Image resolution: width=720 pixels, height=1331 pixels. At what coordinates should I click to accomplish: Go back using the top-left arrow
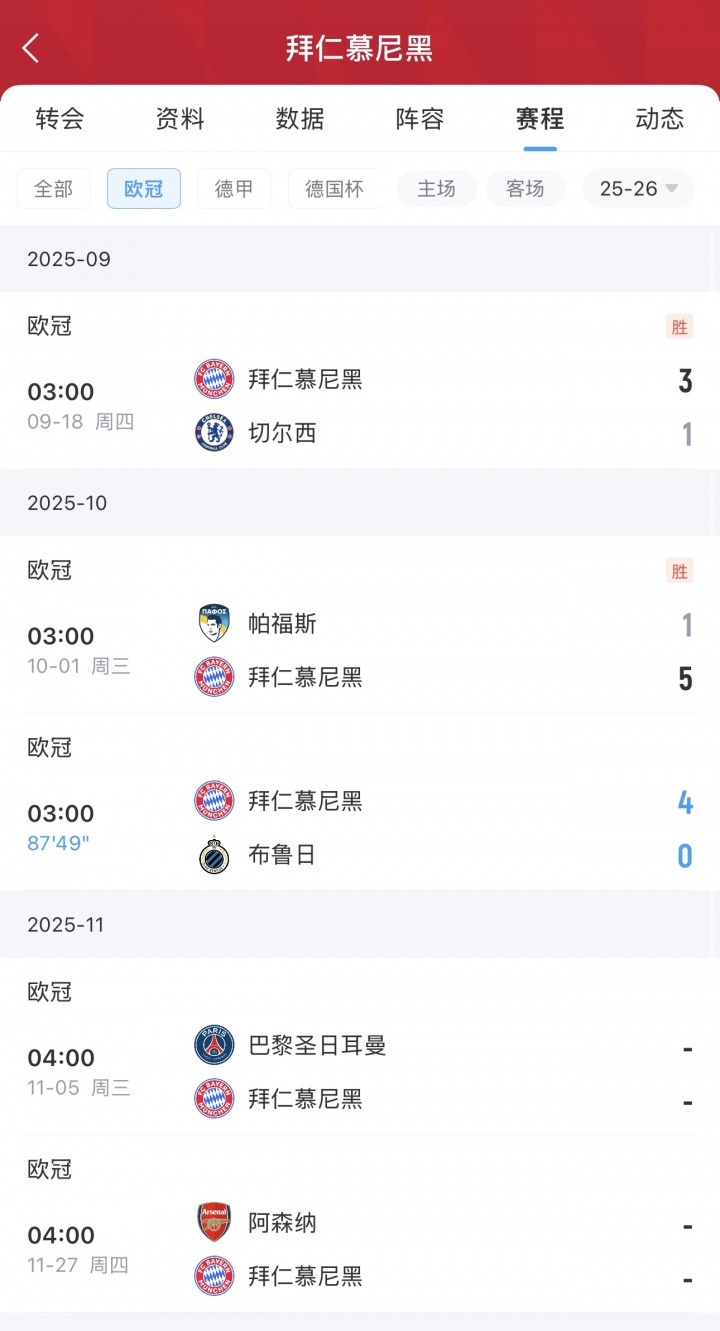tap(31, 48)
